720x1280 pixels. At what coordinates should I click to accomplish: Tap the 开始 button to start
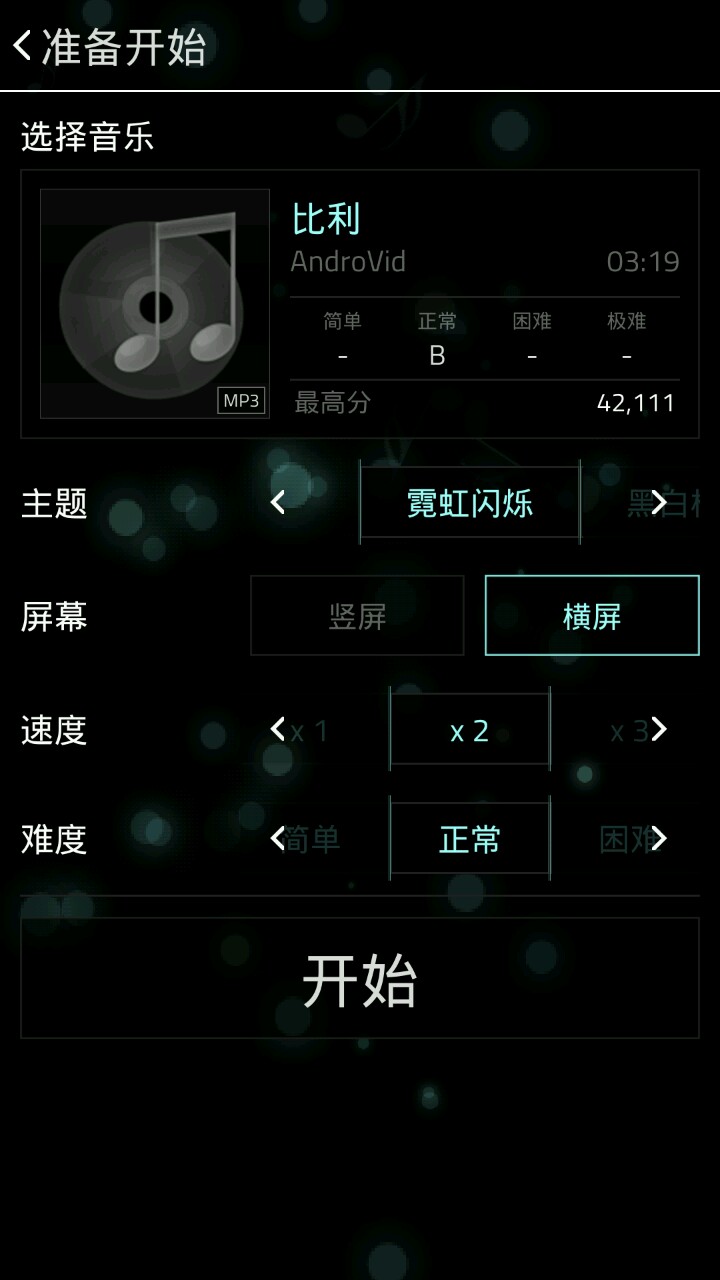click(359, 978)
